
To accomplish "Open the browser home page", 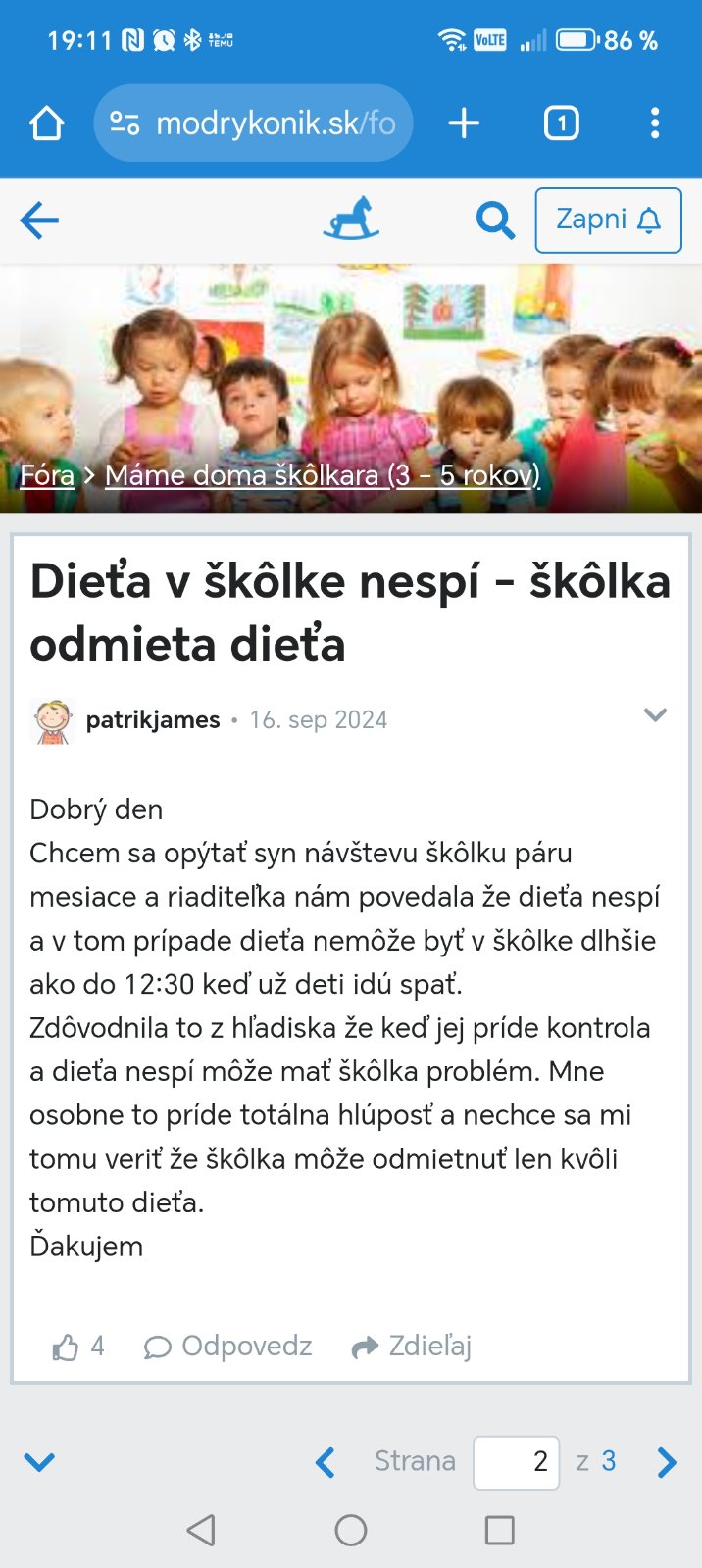I will (x=46, y=123).
